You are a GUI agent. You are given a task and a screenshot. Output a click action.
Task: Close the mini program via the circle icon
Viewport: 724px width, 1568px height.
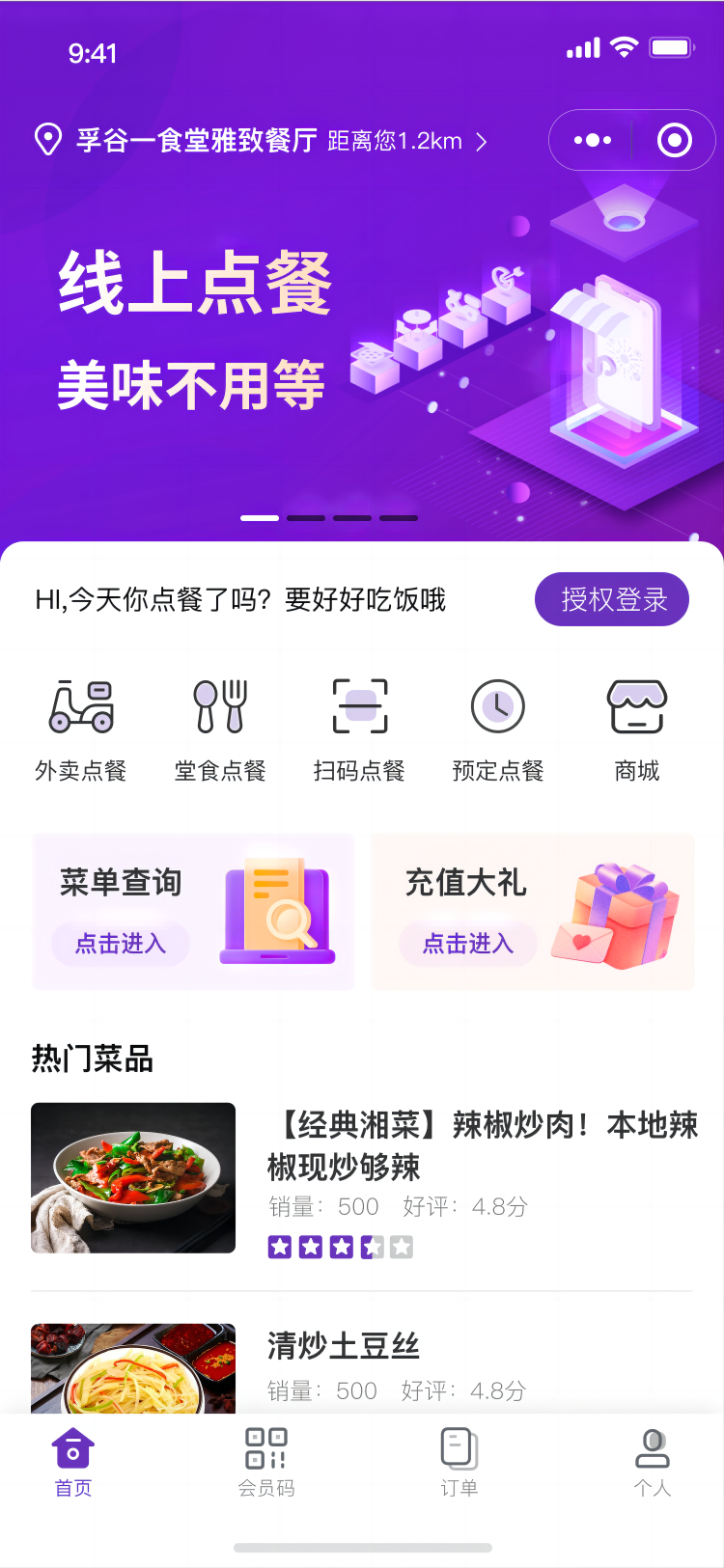(x=674, y=141)
